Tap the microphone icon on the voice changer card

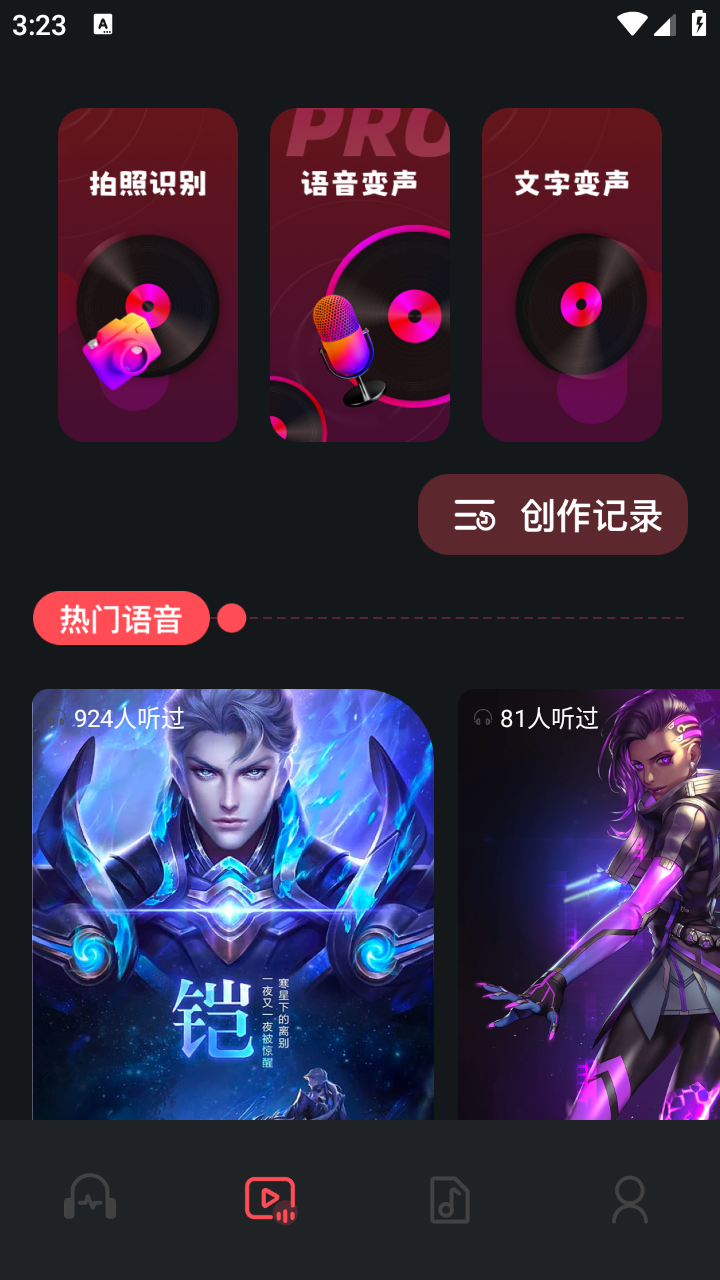pyautogui.click(x=344, y=340)
